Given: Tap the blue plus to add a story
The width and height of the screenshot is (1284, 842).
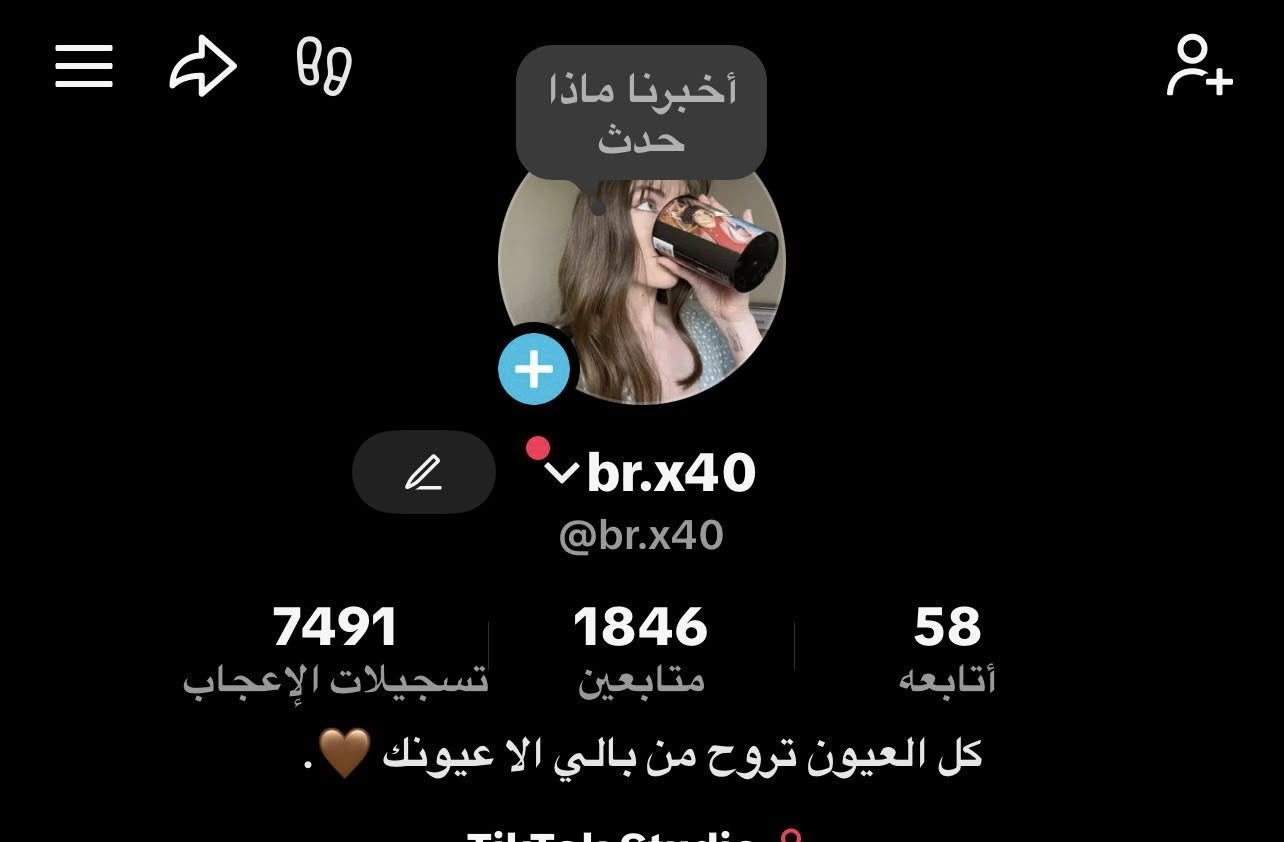Looking at the screenshot, I should pos(534,369).
